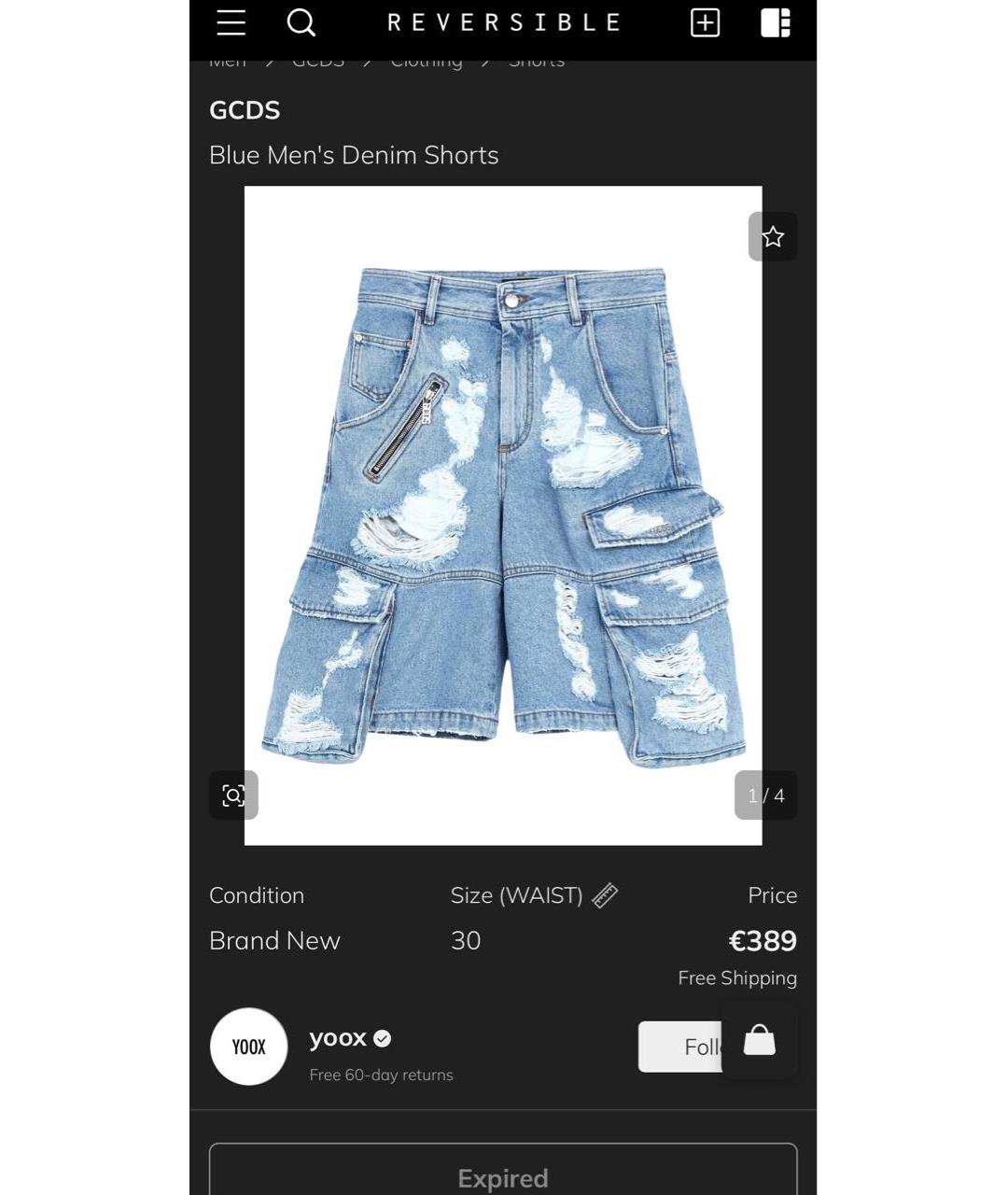Open the size guide ruler icon
The image size is (1008, 1195).
(605, 895)
